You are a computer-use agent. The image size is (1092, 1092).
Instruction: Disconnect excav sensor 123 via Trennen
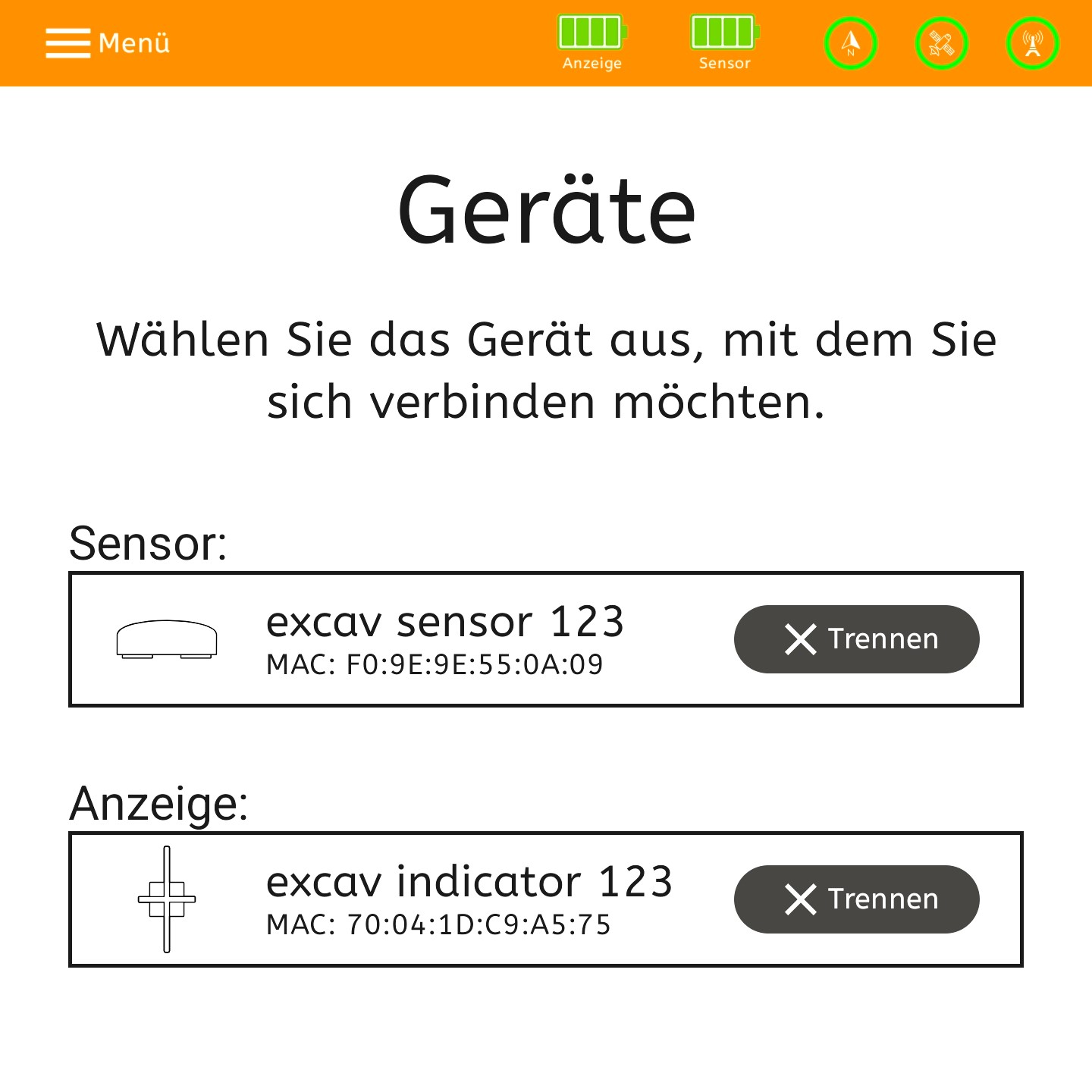(x=856, y=639)
